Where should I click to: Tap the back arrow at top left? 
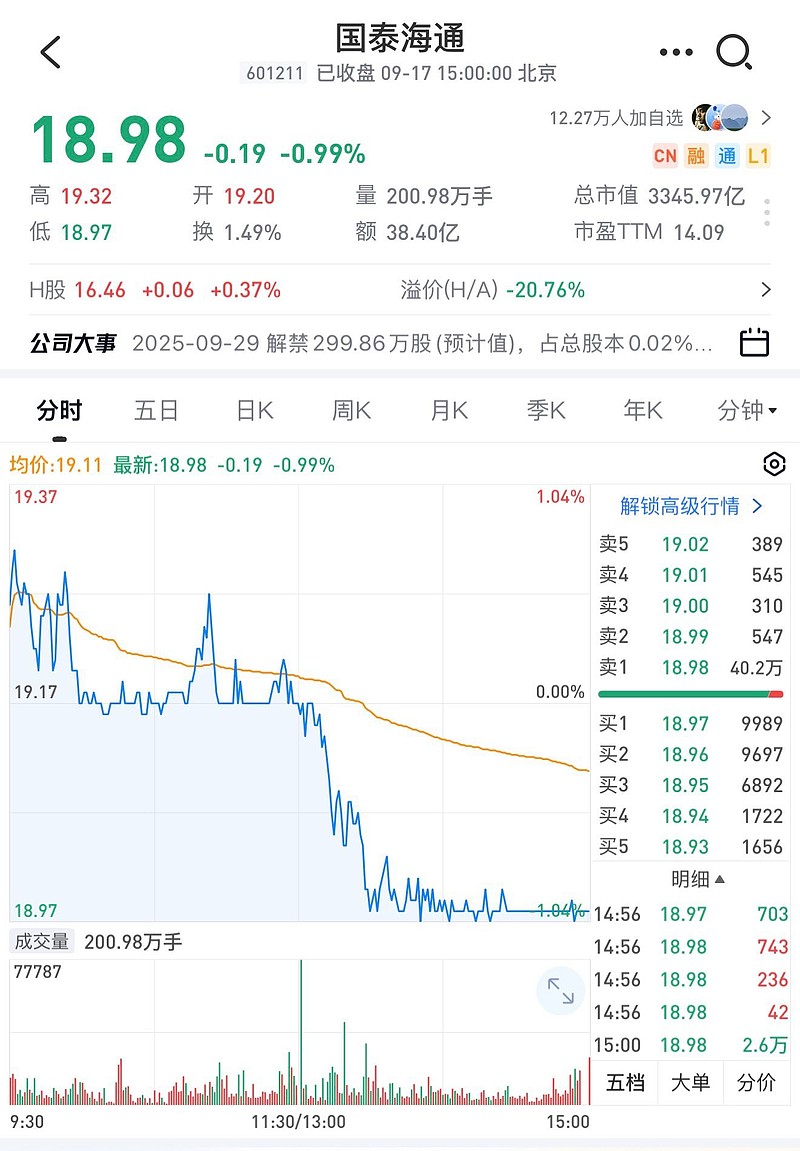click(50, 52)
